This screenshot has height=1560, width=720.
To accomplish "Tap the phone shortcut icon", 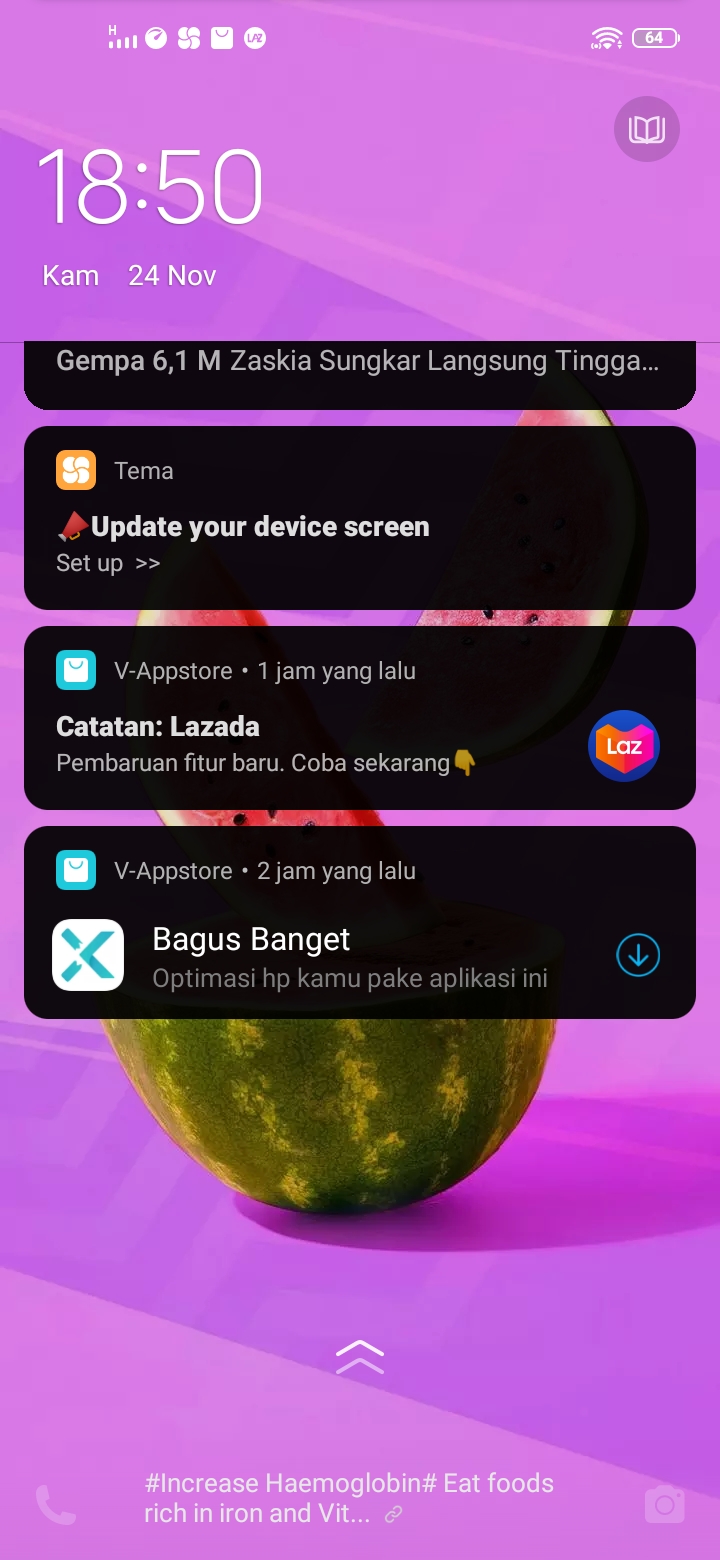I will [x=55, y=1505].
